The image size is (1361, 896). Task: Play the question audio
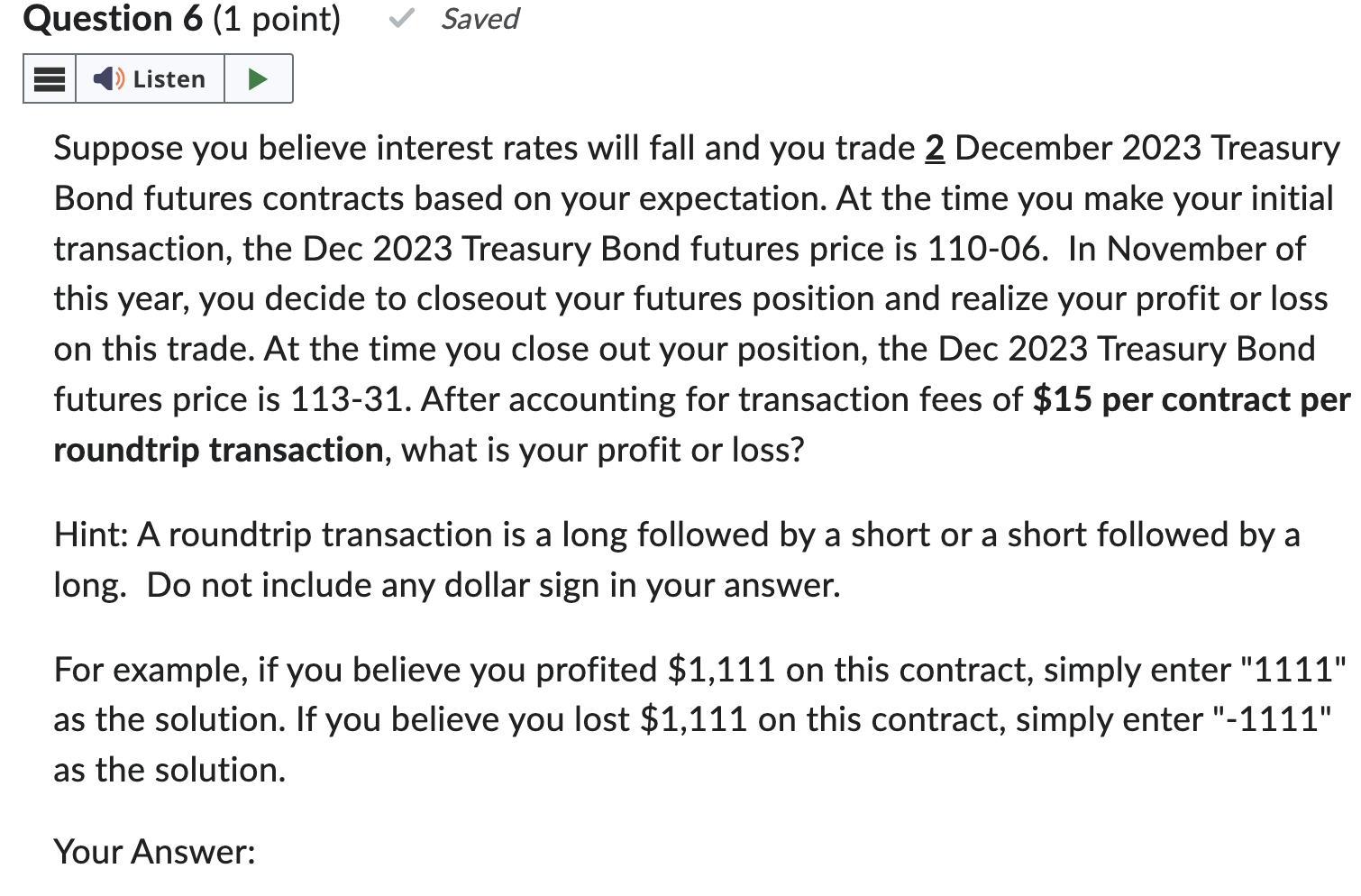(x=258, y=79)
